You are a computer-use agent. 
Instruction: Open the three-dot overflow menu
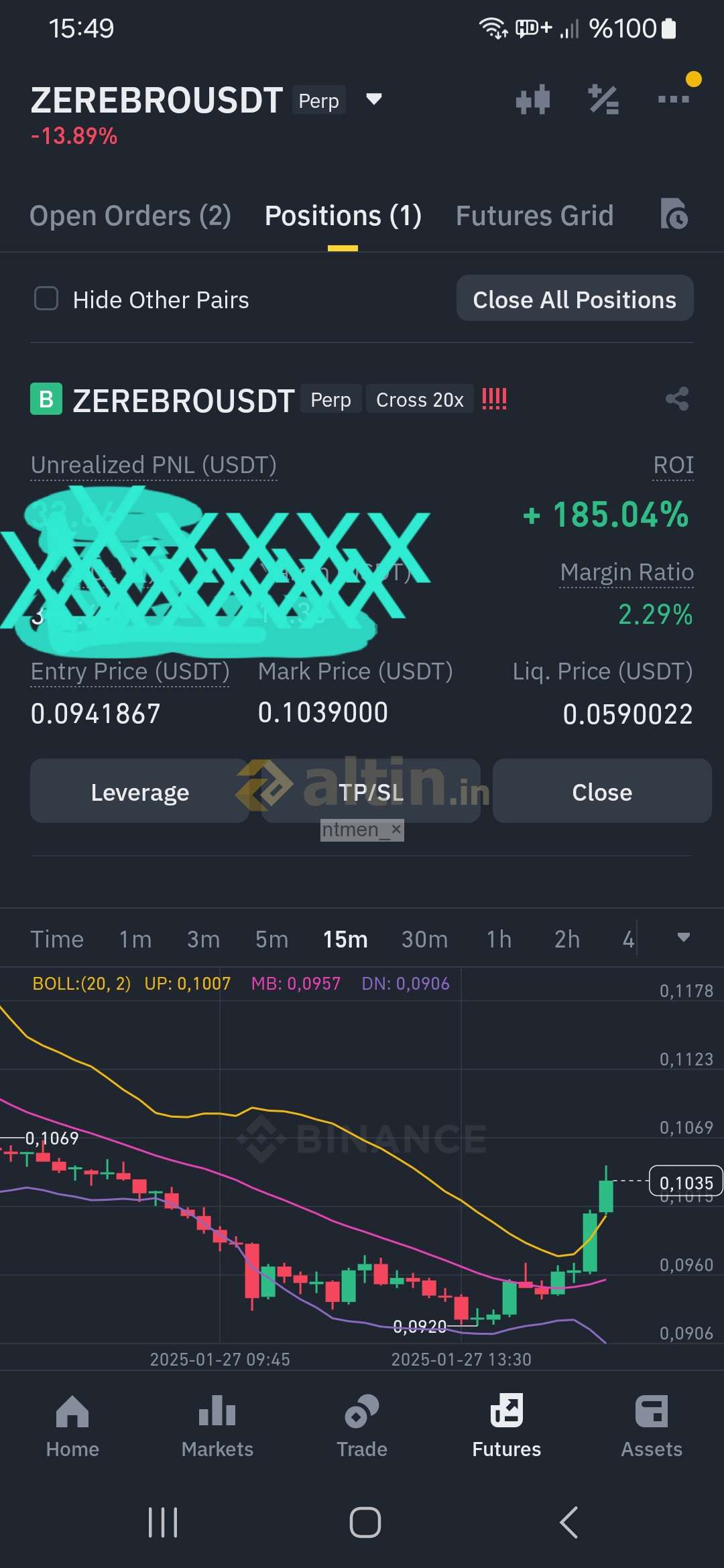coord(674,99)
